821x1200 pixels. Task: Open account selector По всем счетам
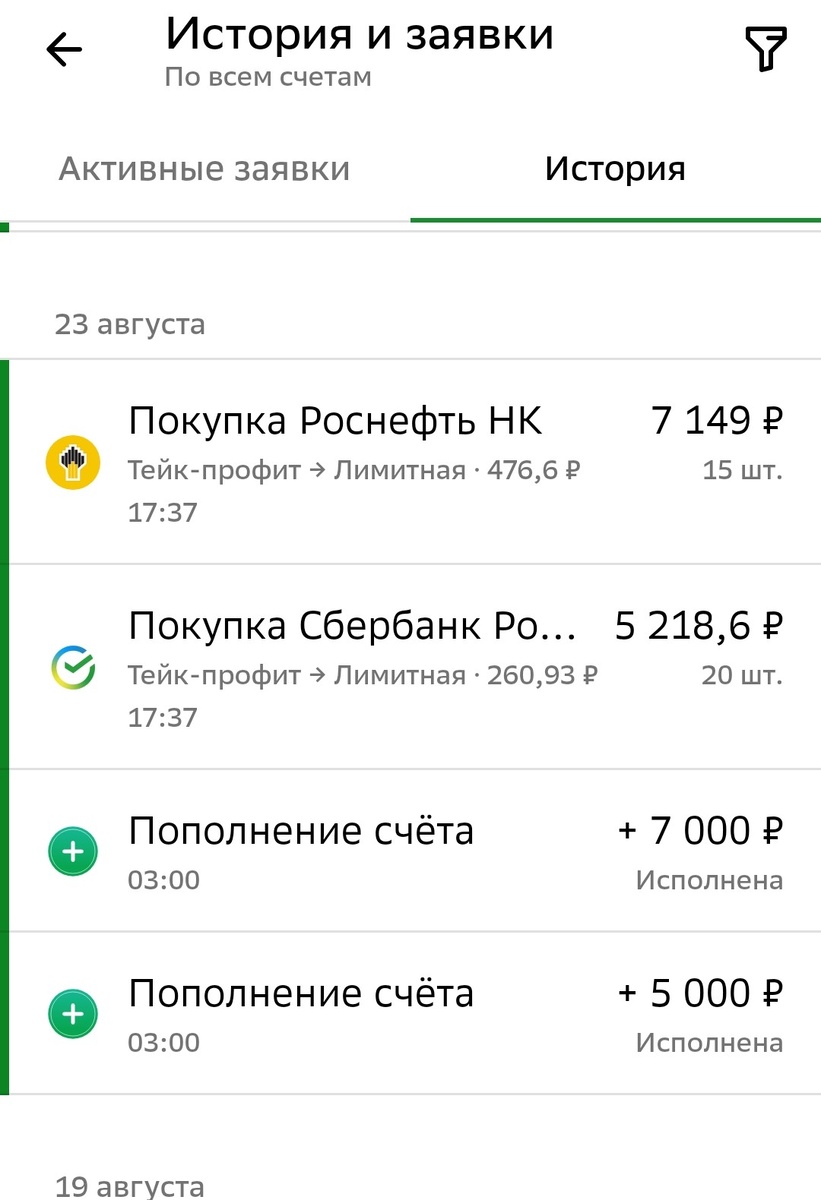coord(266,77)
